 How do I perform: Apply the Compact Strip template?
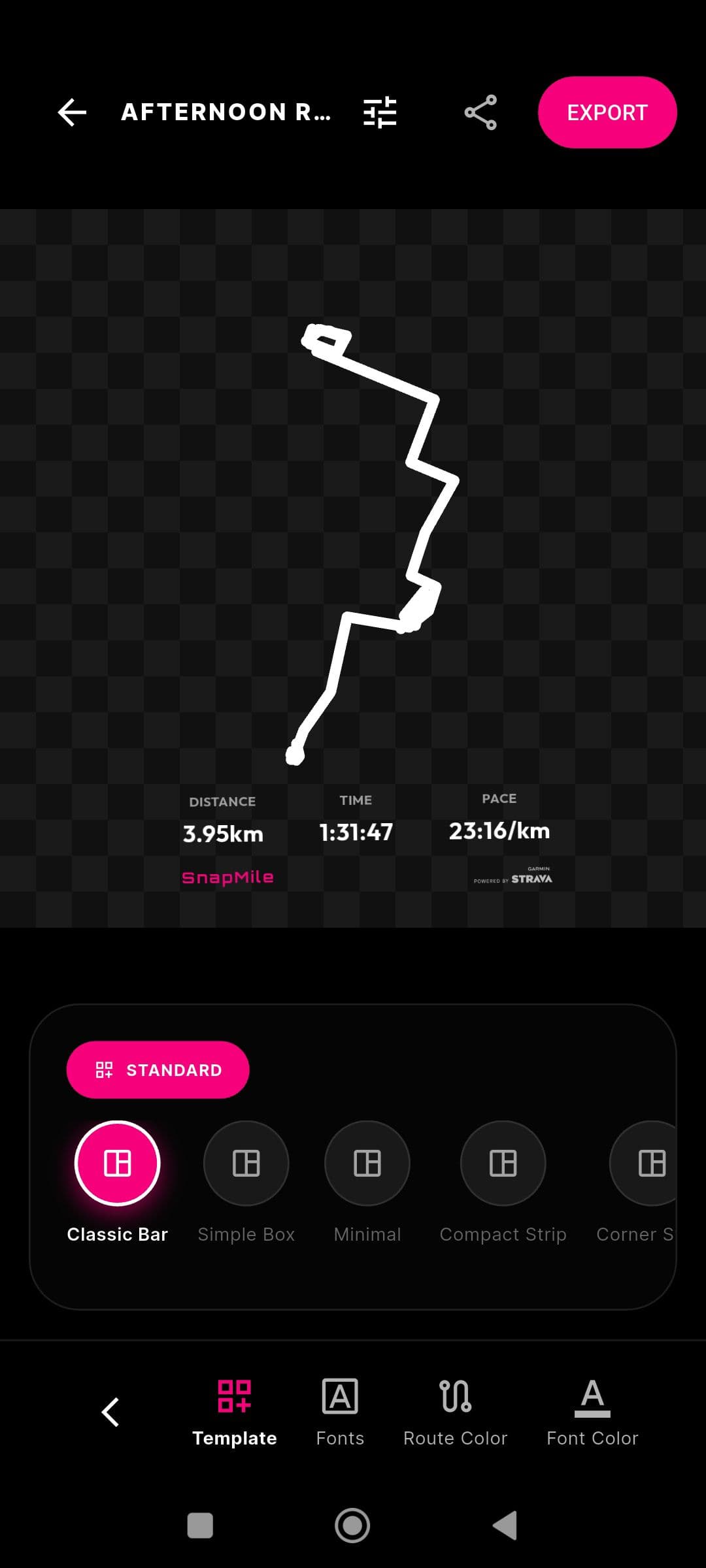tap(503, 1164)
